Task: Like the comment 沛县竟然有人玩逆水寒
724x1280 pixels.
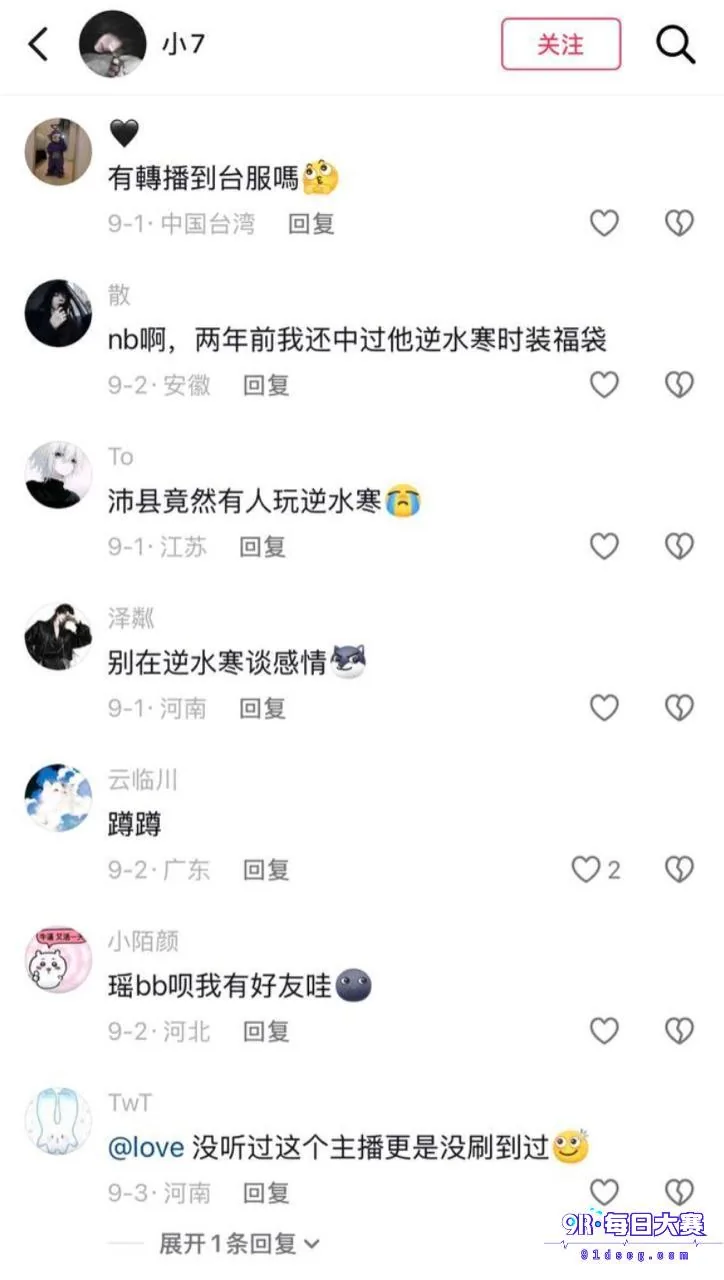Action: (604, 546)
